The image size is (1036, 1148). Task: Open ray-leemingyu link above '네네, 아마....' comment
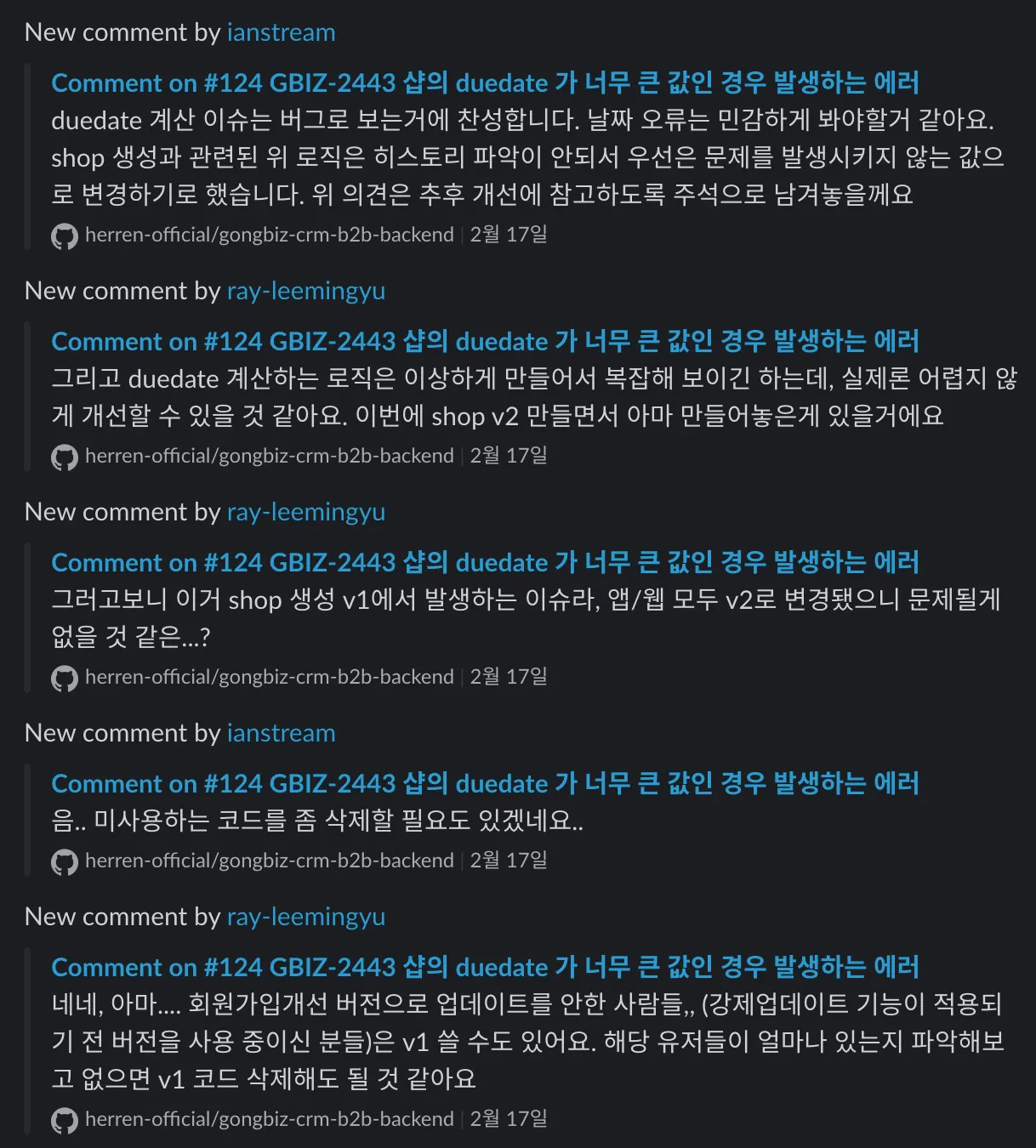click(x=305, y=917)
